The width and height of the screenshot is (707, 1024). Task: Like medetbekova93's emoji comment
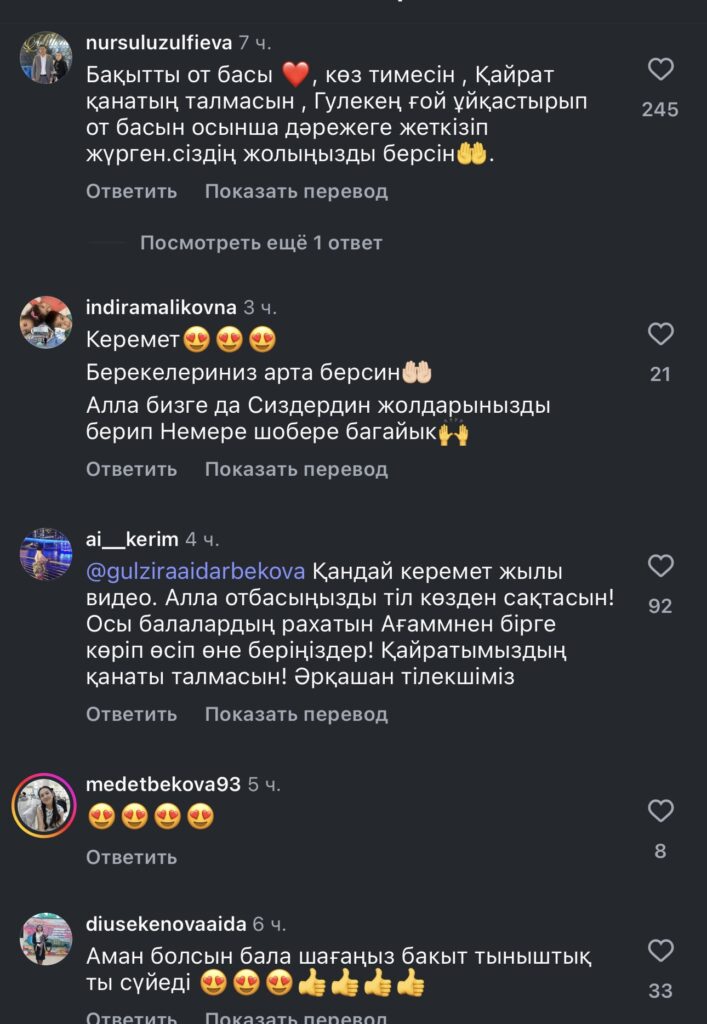click(660, 810)
